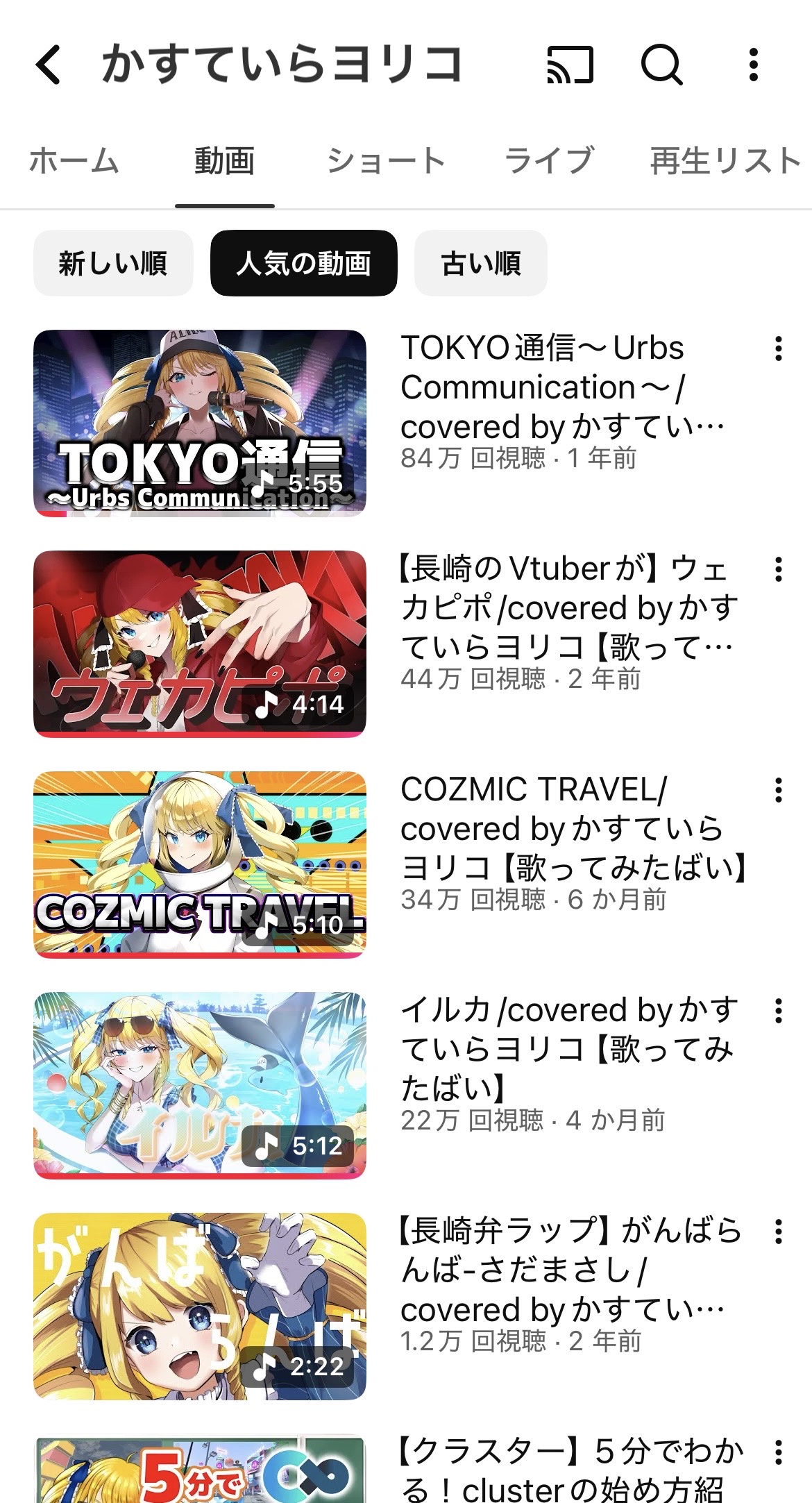This screenshot has height=1503, width=812.
Task: Switch to the ホーム tab
Action: click(74, 161)
